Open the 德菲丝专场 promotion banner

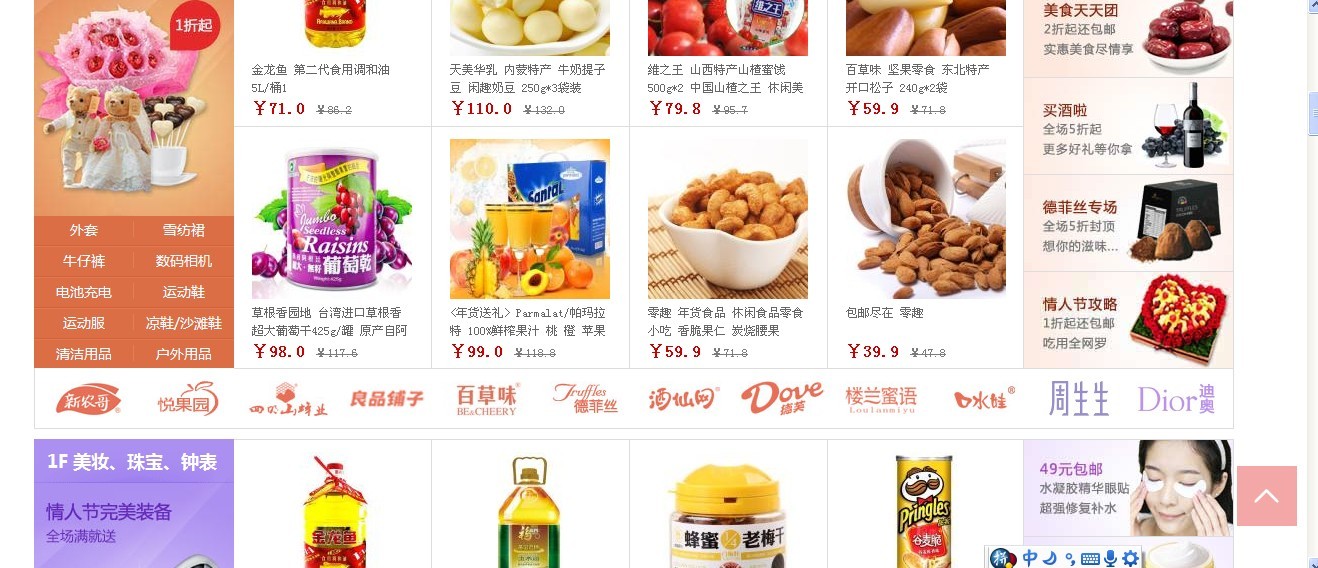coord(1127,224)
